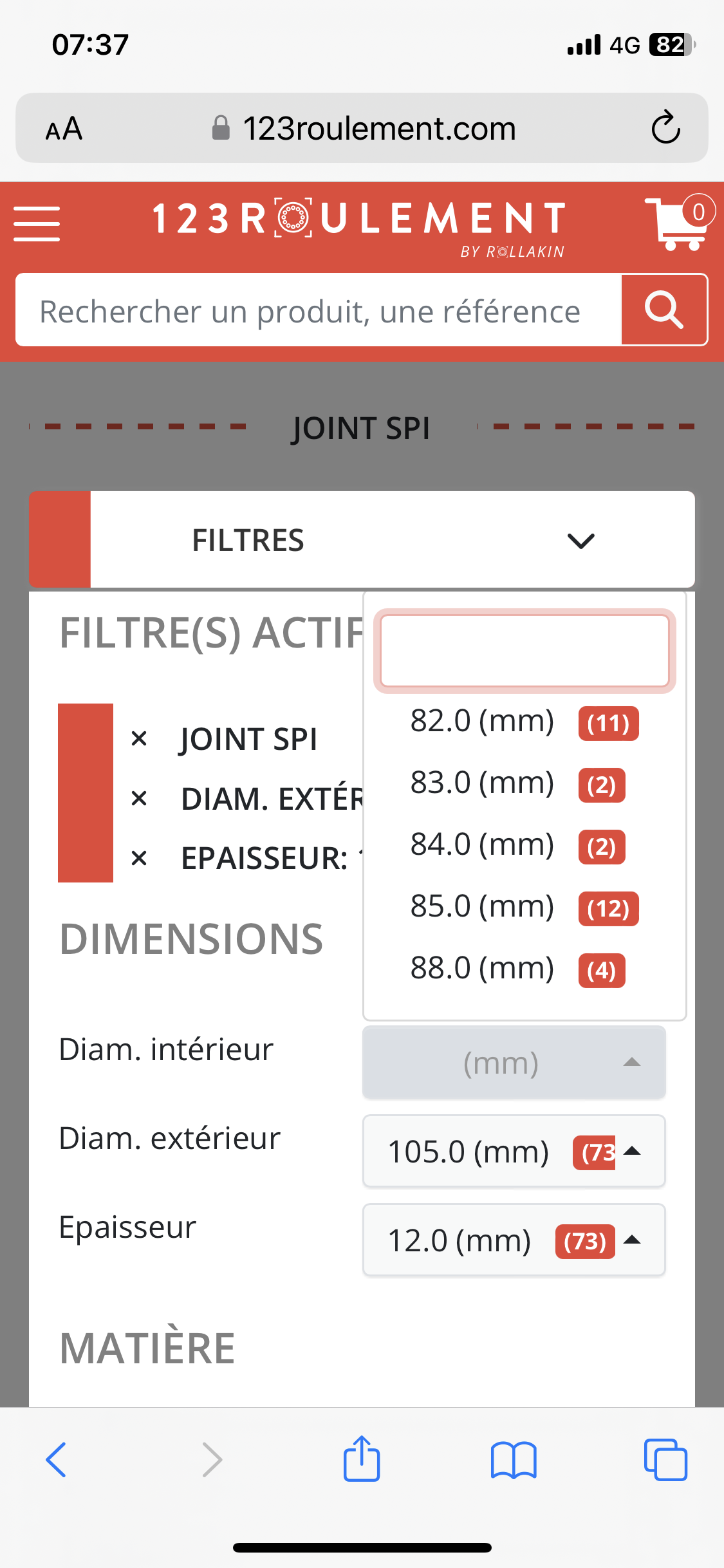Select 82.0 (mm) inner diameter
Image resolution: width=724 pixels, height=1568 pixels.
(524, 722)
